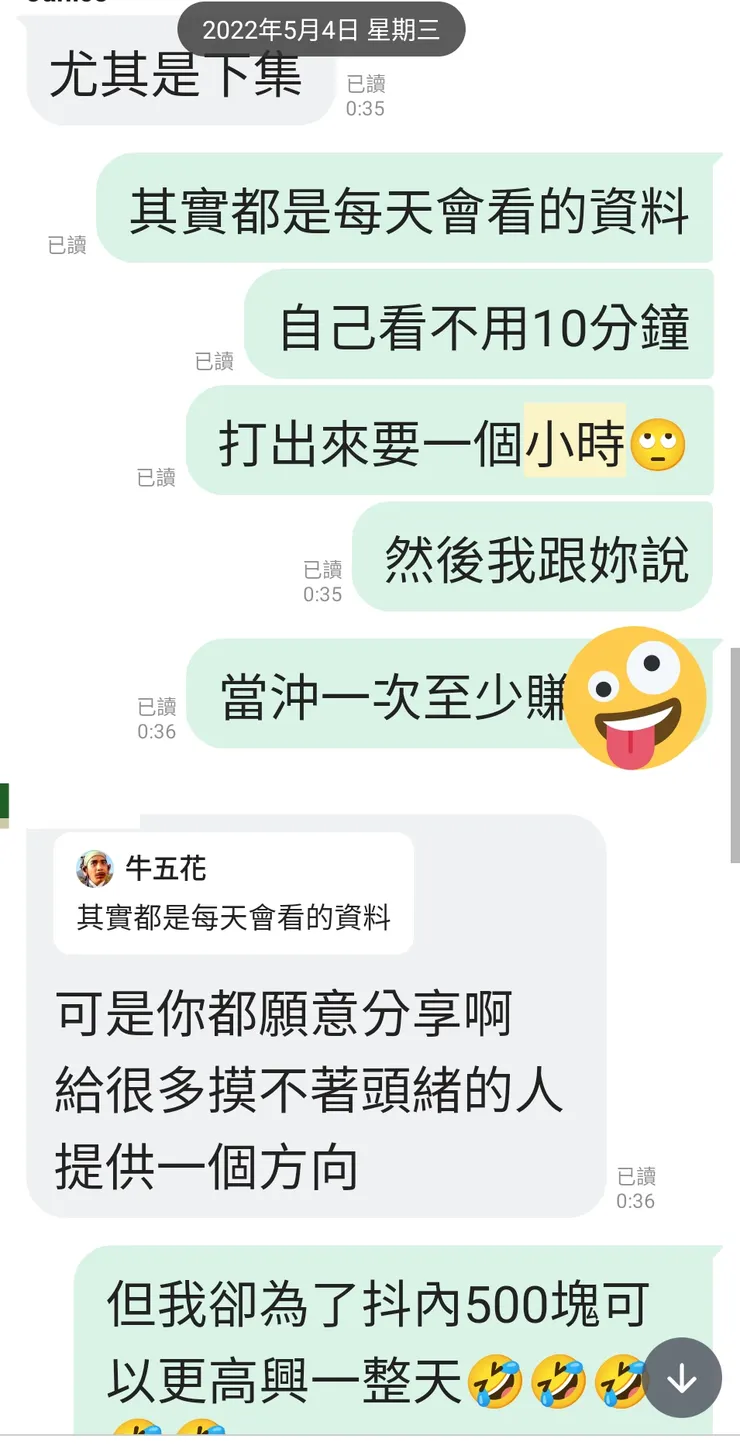Tap the scroll-to-bottom arrow button

681,1377
